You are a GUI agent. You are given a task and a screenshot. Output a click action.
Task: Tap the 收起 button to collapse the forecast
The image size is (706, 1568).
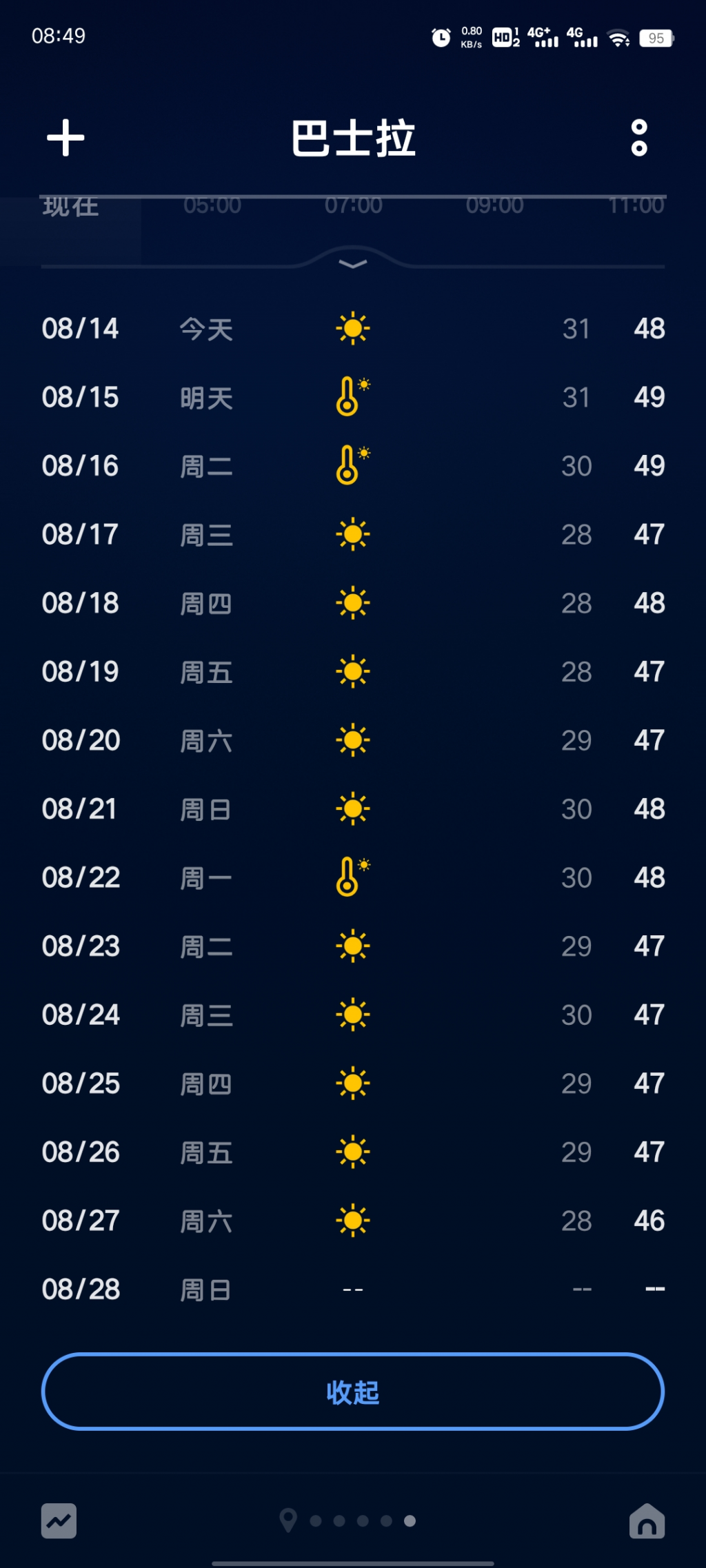(352, 1392)
